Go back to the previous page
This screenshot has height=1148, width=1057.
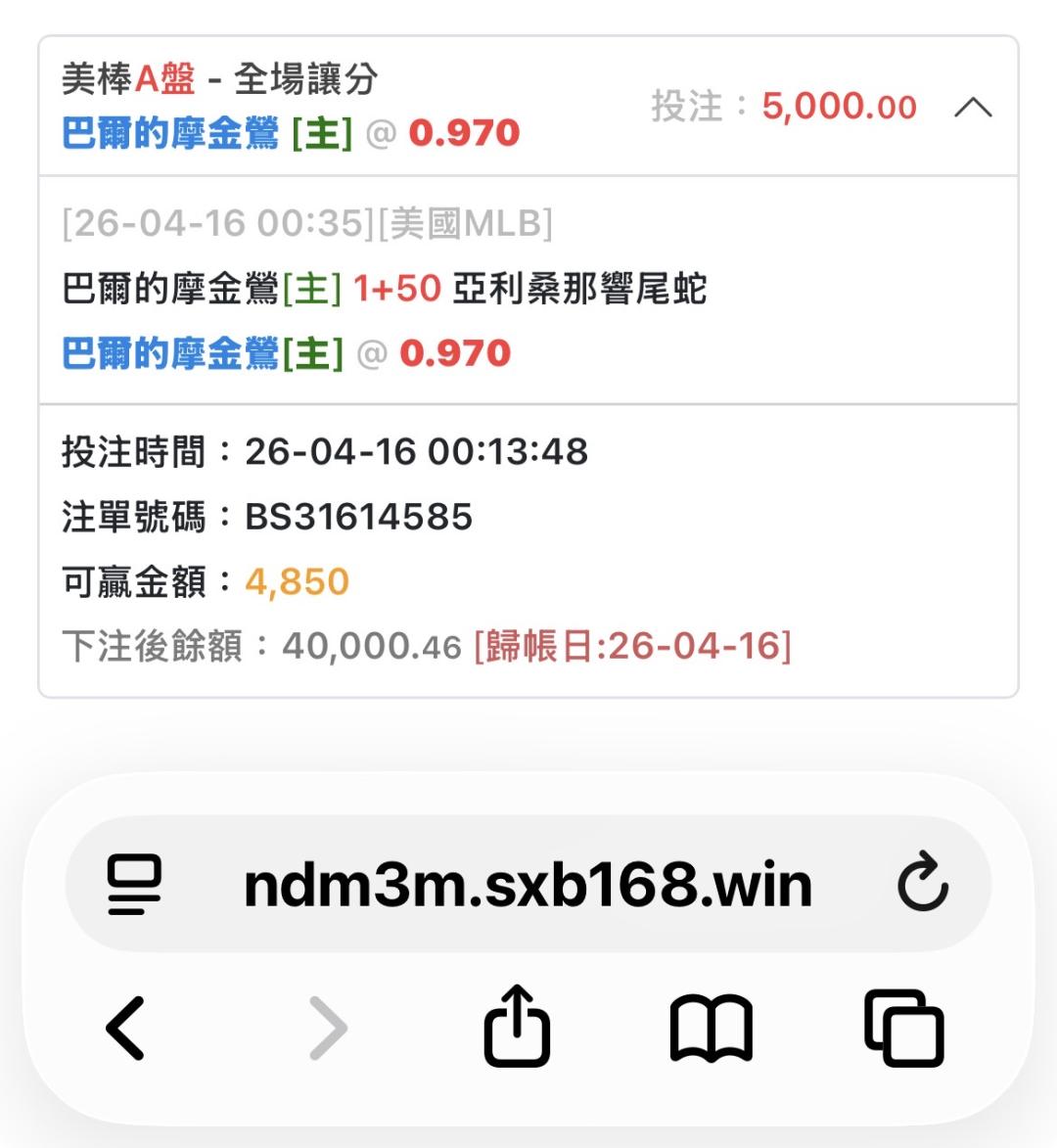[x=125, y=1028]
